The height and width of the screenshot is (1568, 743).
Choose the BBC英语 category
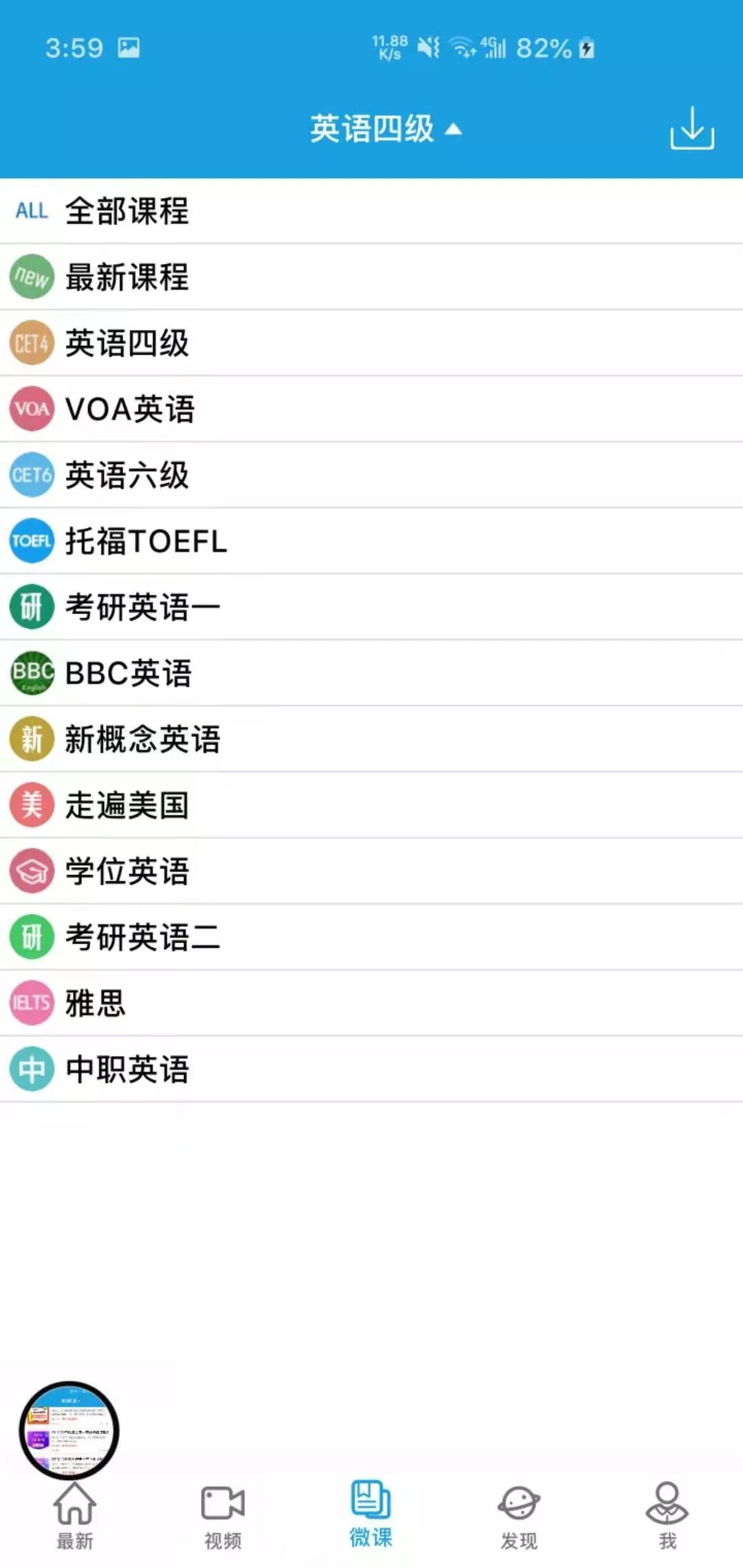371,673
